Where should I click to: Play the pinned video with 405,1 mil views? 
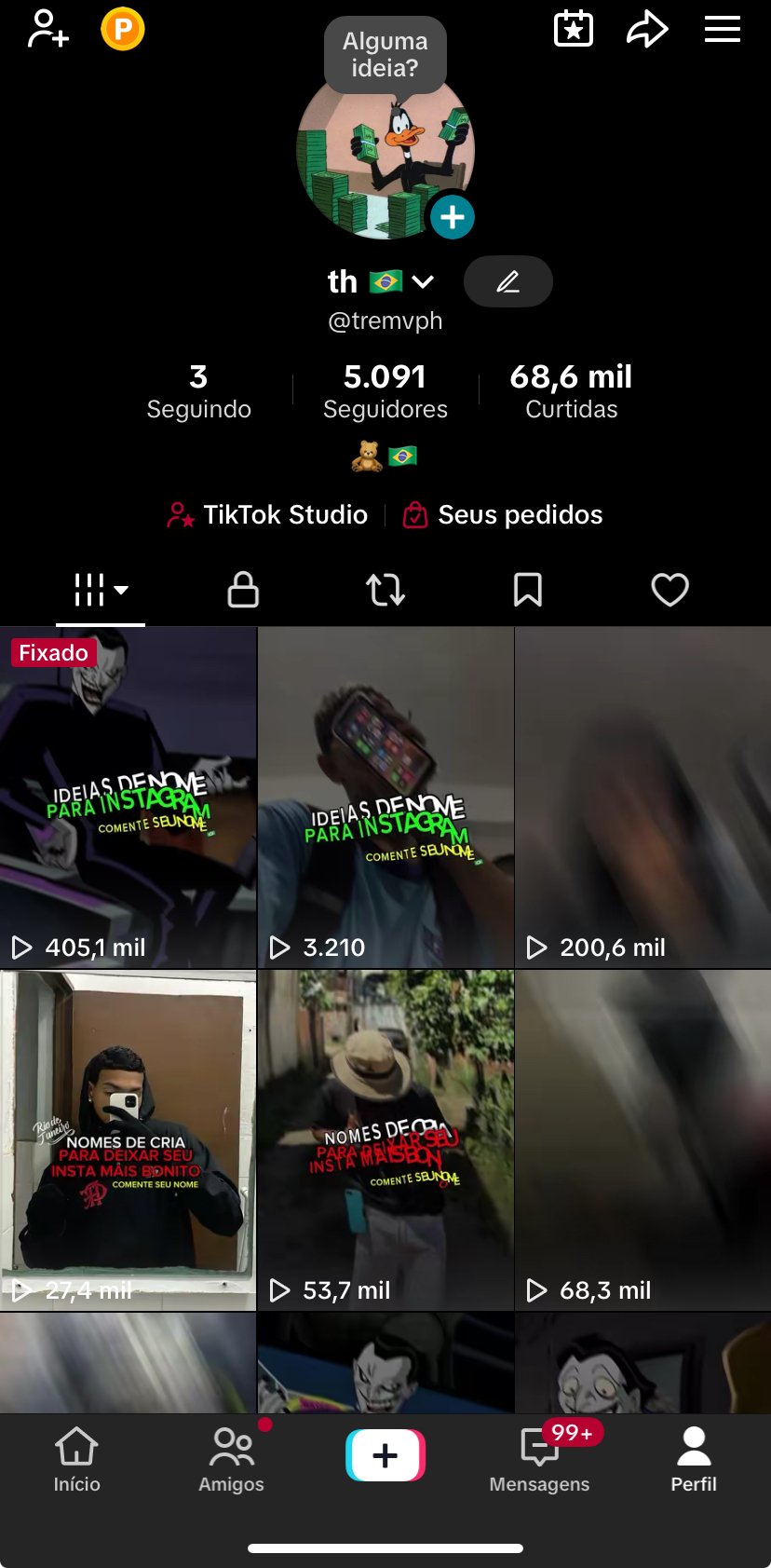tap(128, 798)
